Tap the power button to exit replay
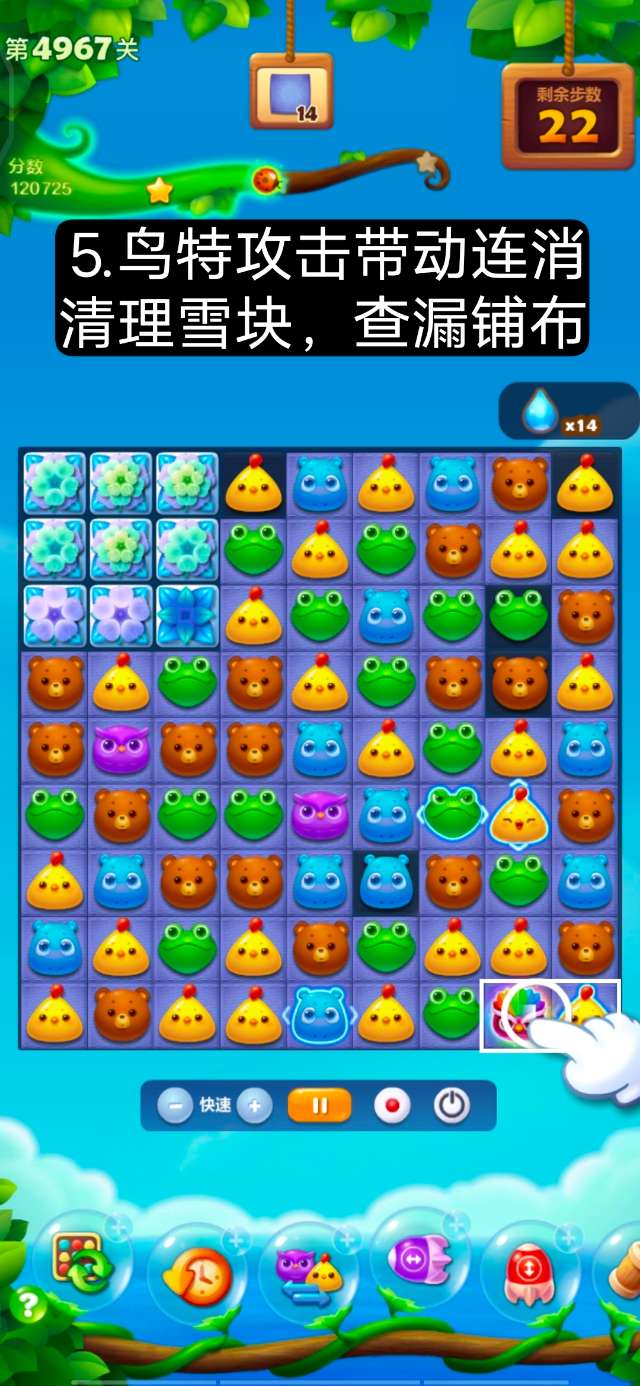The image size is (640, 1386). [451, 1105]
